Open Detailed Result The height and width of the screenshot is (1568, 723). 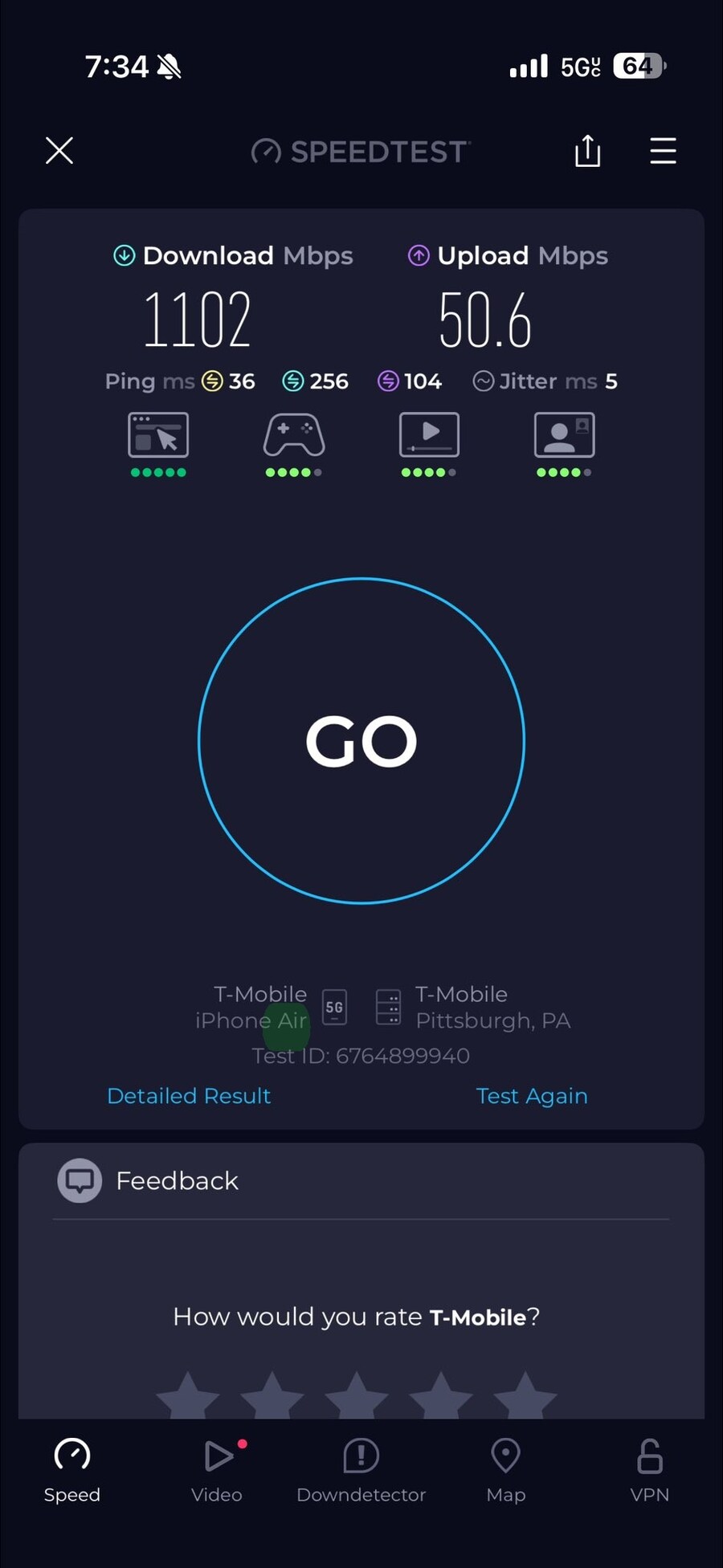(188, 1095)
